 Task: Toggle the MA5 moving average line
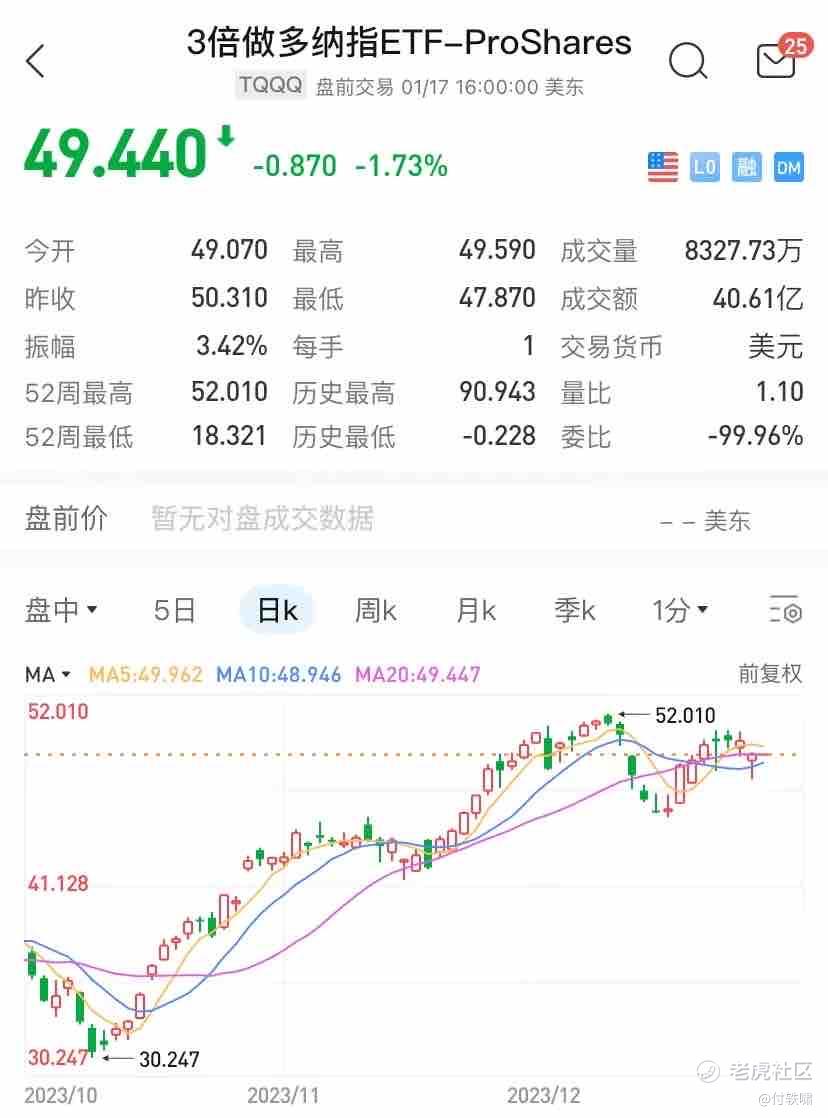146,675
